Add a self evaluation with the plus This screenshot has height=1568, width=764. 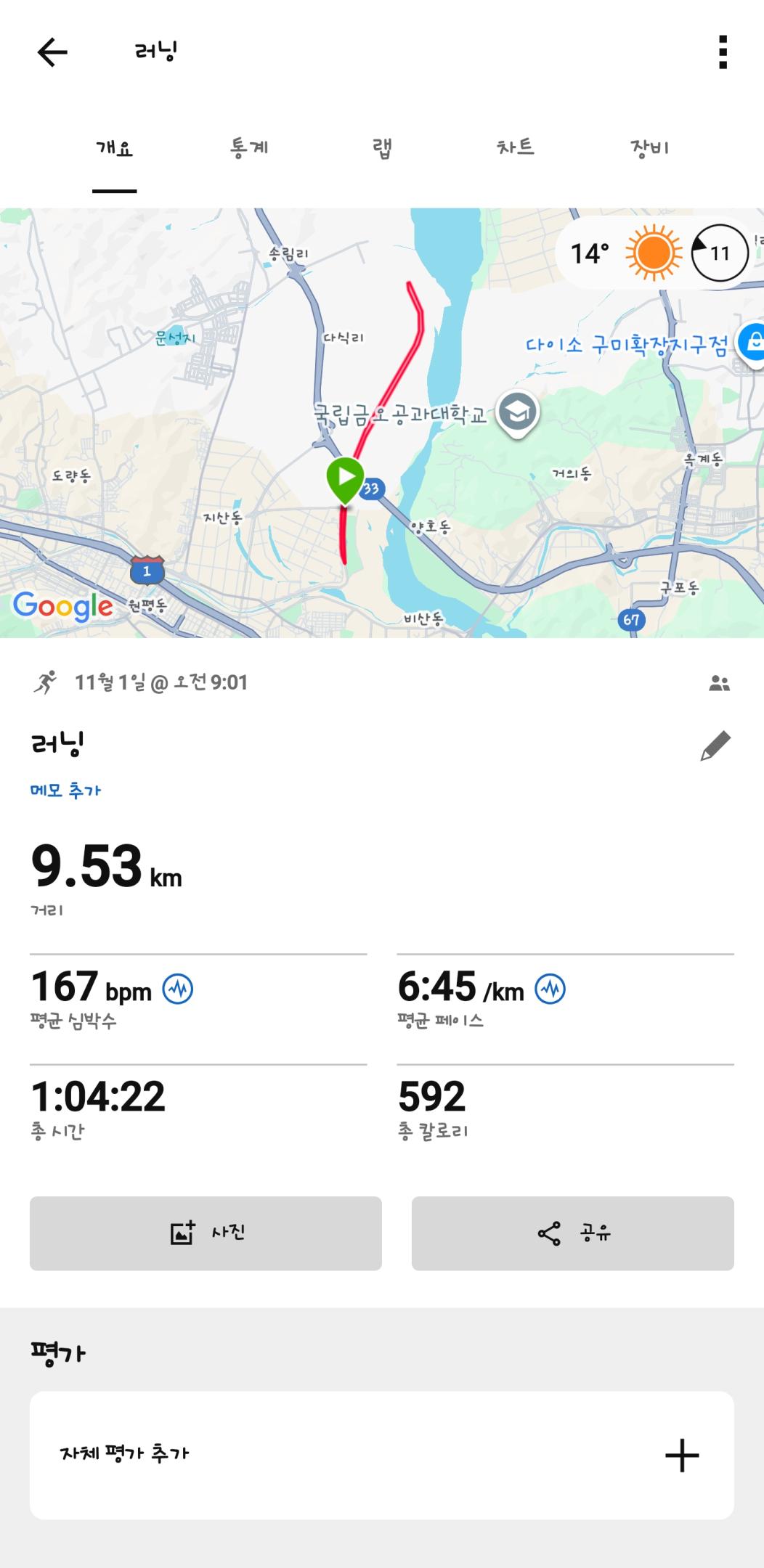click(x=682, y=1455)
